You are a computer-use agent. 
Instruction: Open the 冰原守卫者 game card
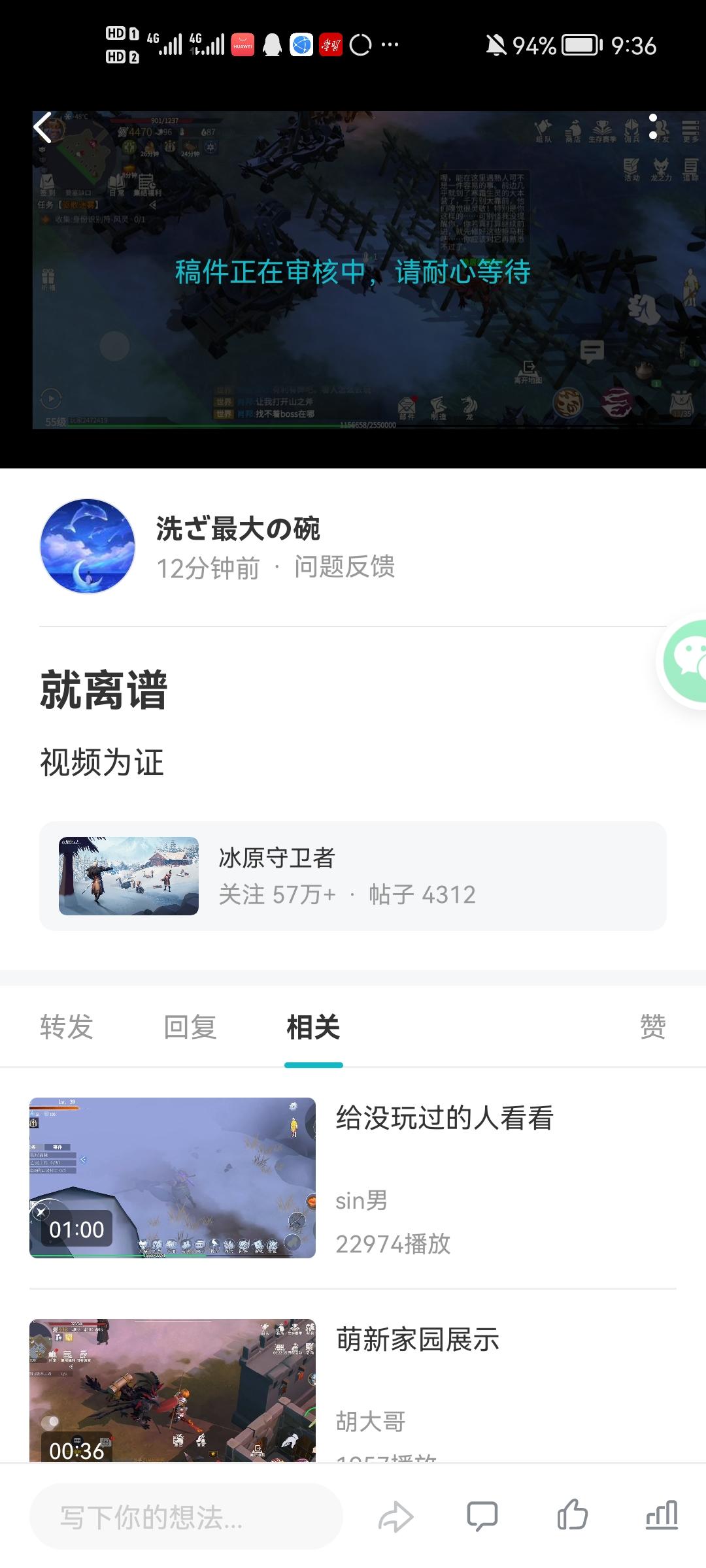353,875
